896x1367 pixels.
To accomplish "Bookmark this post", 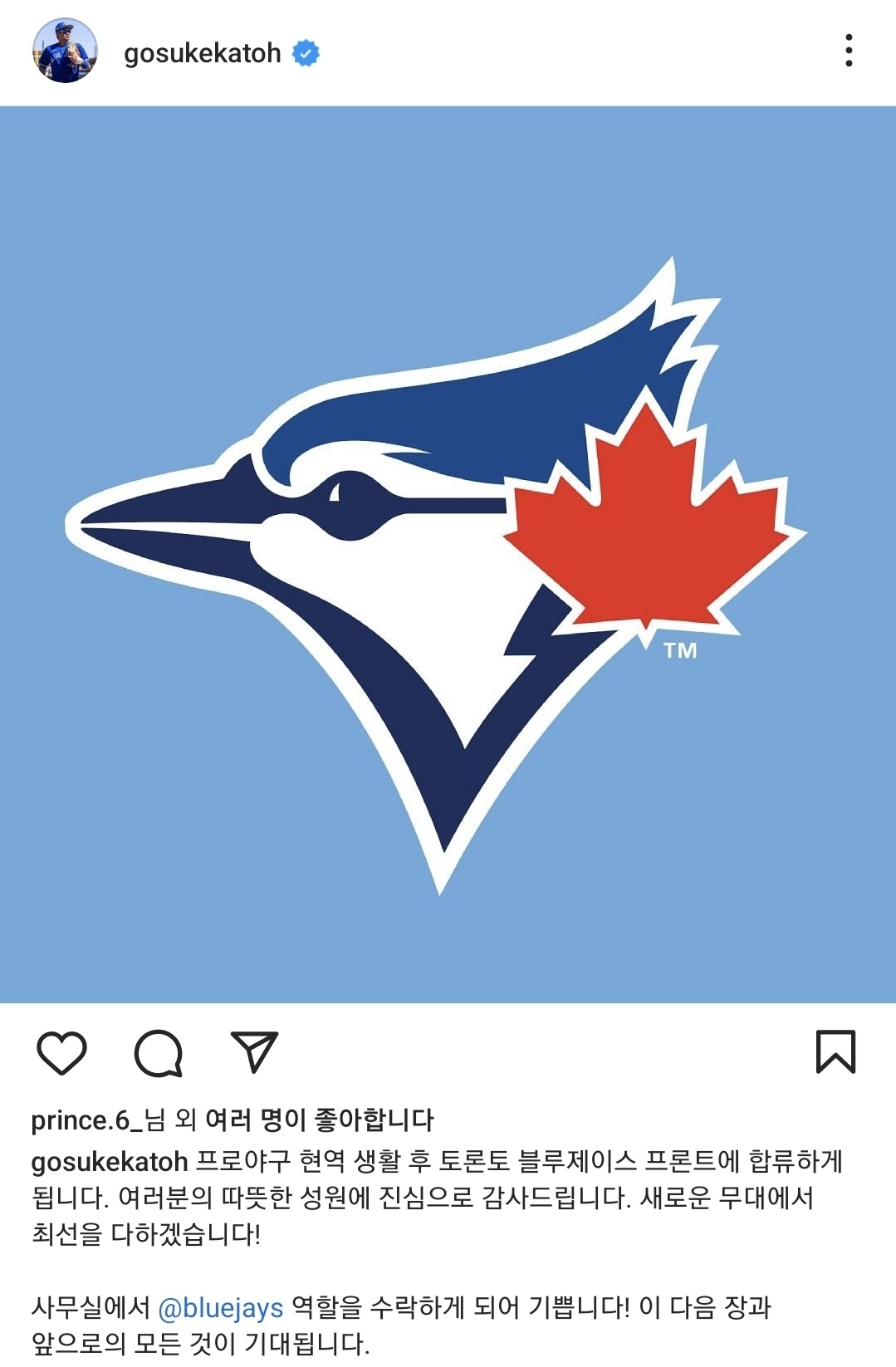I will [x=835, y=1051].
